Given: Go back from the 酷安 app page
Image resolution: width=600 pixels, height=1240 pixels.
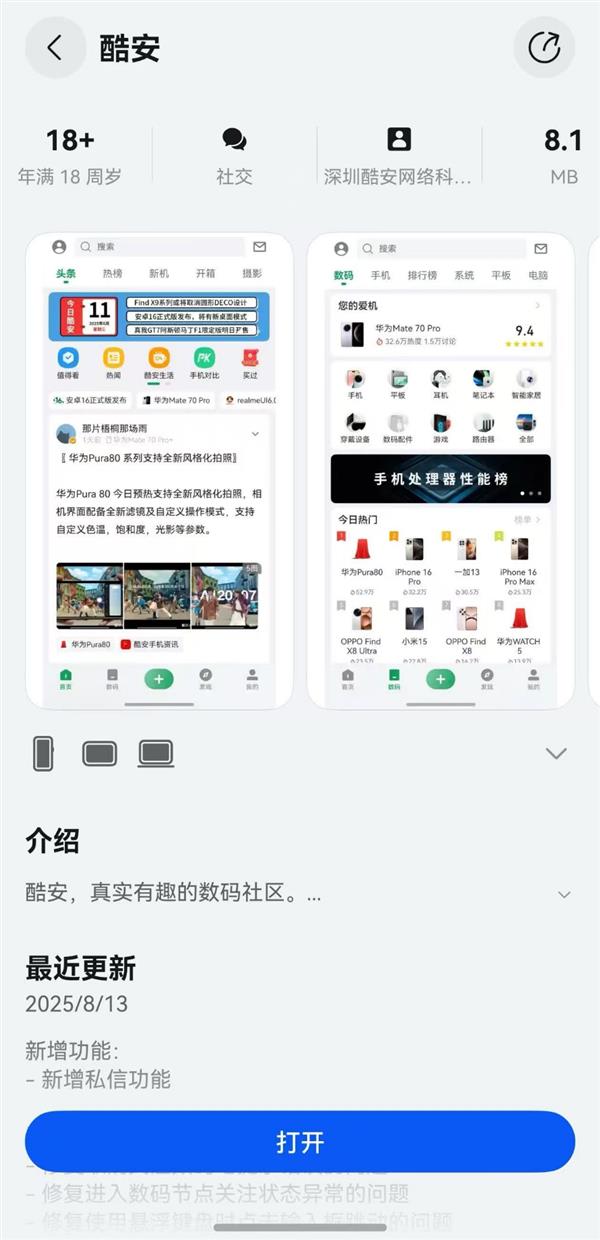Looking at the screenshot, I should click(55, 48).
